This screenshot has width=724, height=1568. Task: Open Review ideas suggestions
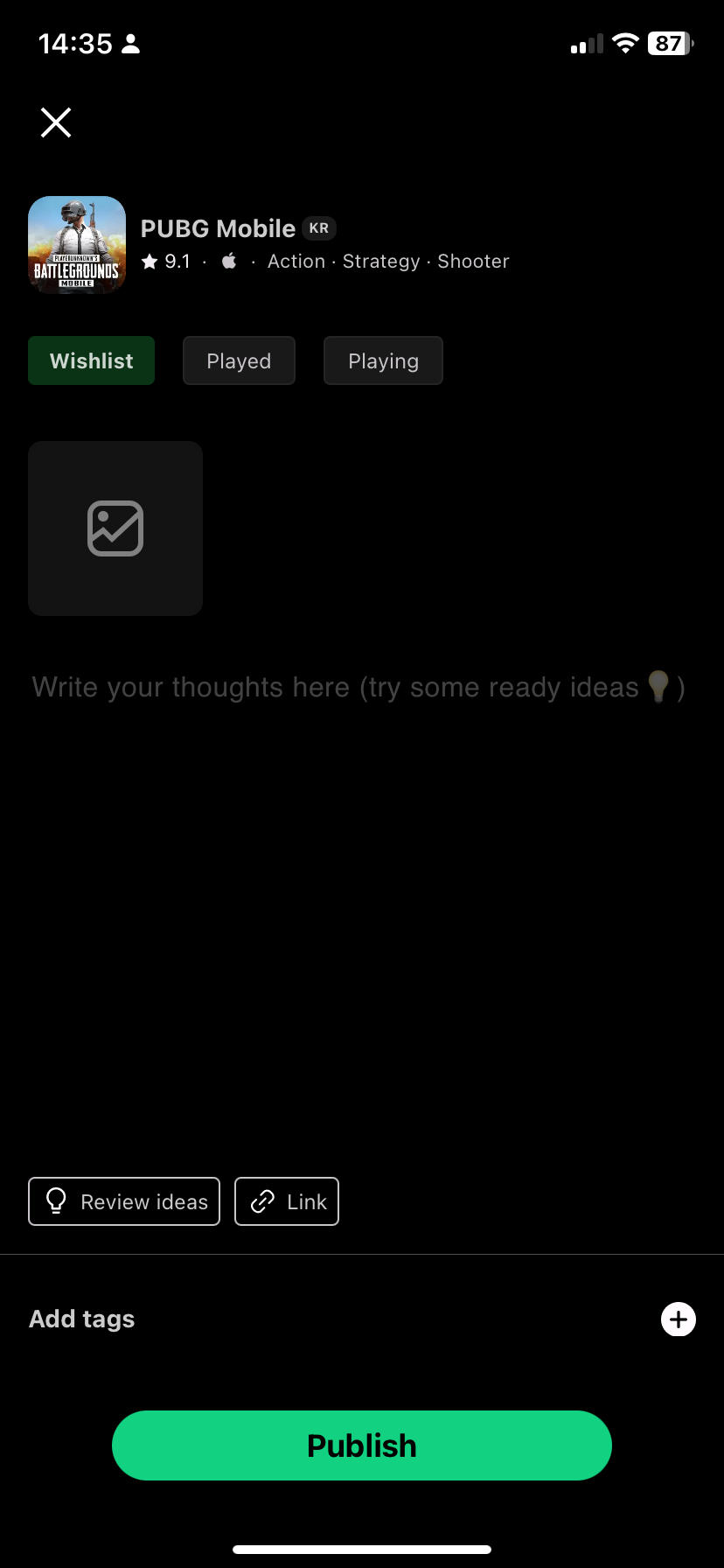point(124,1201)
